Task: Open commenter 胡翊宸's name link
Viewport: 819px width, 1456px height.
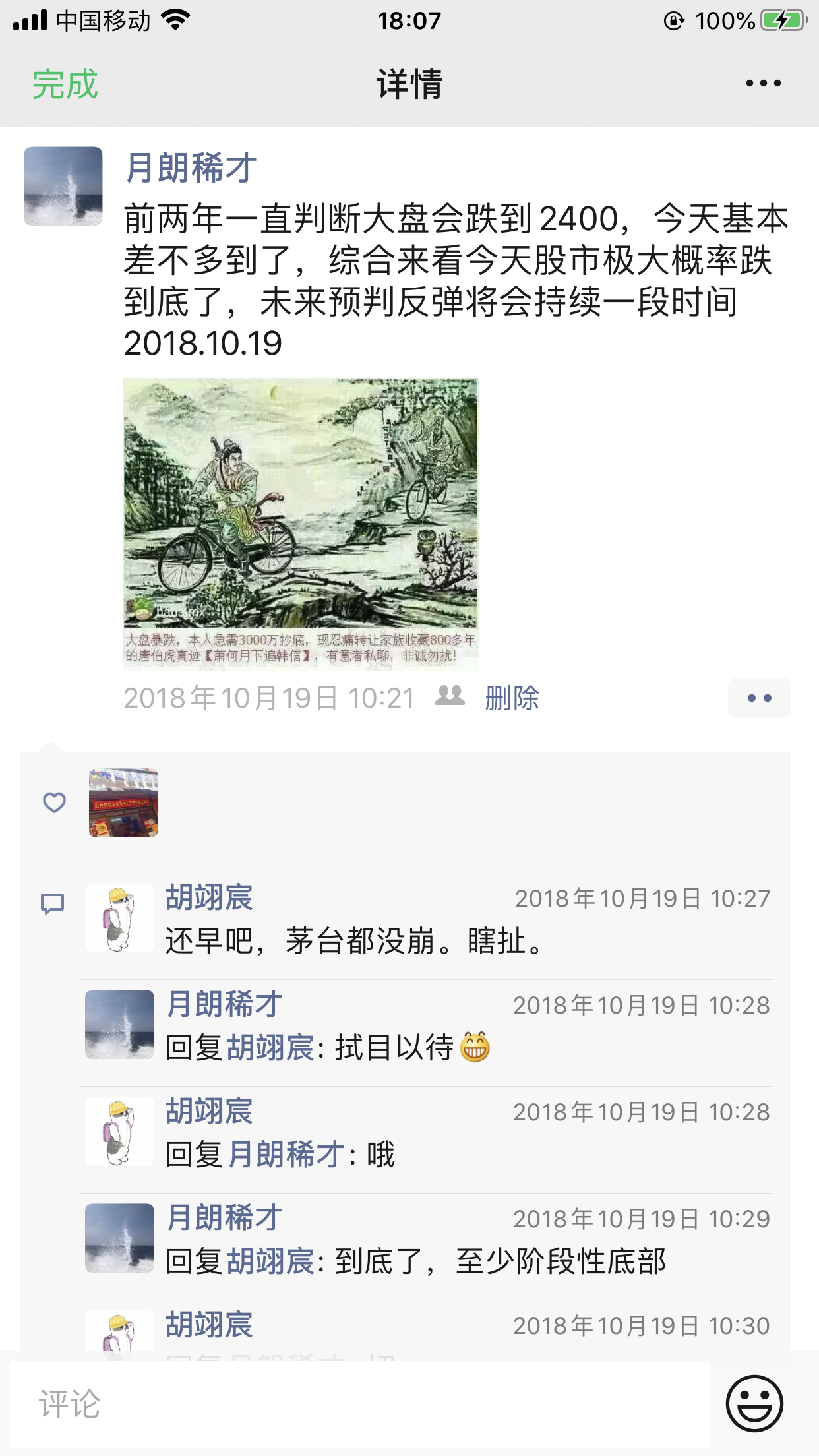Action: [x=208, y=897]
